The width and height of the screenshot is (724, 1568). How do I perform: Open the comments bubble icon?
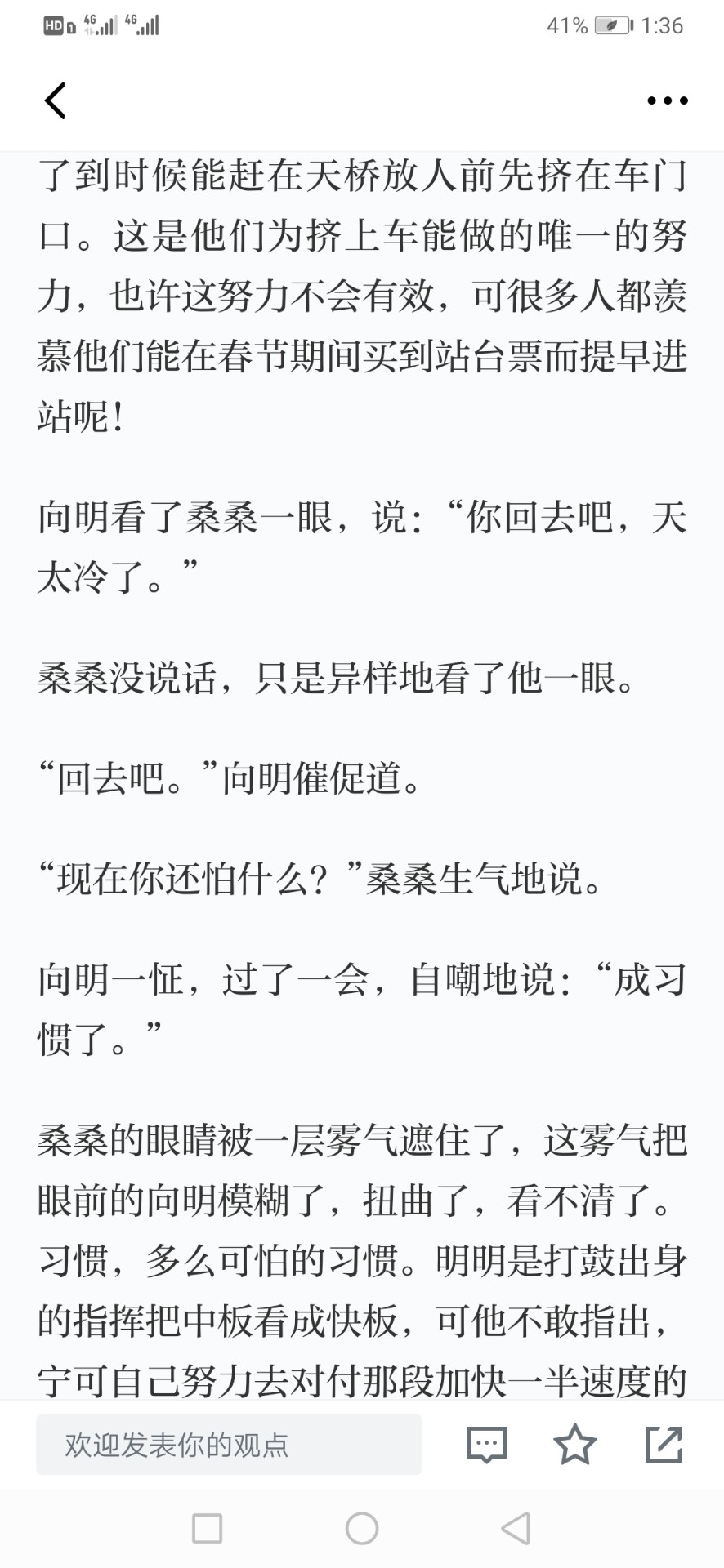(487, 1445)
